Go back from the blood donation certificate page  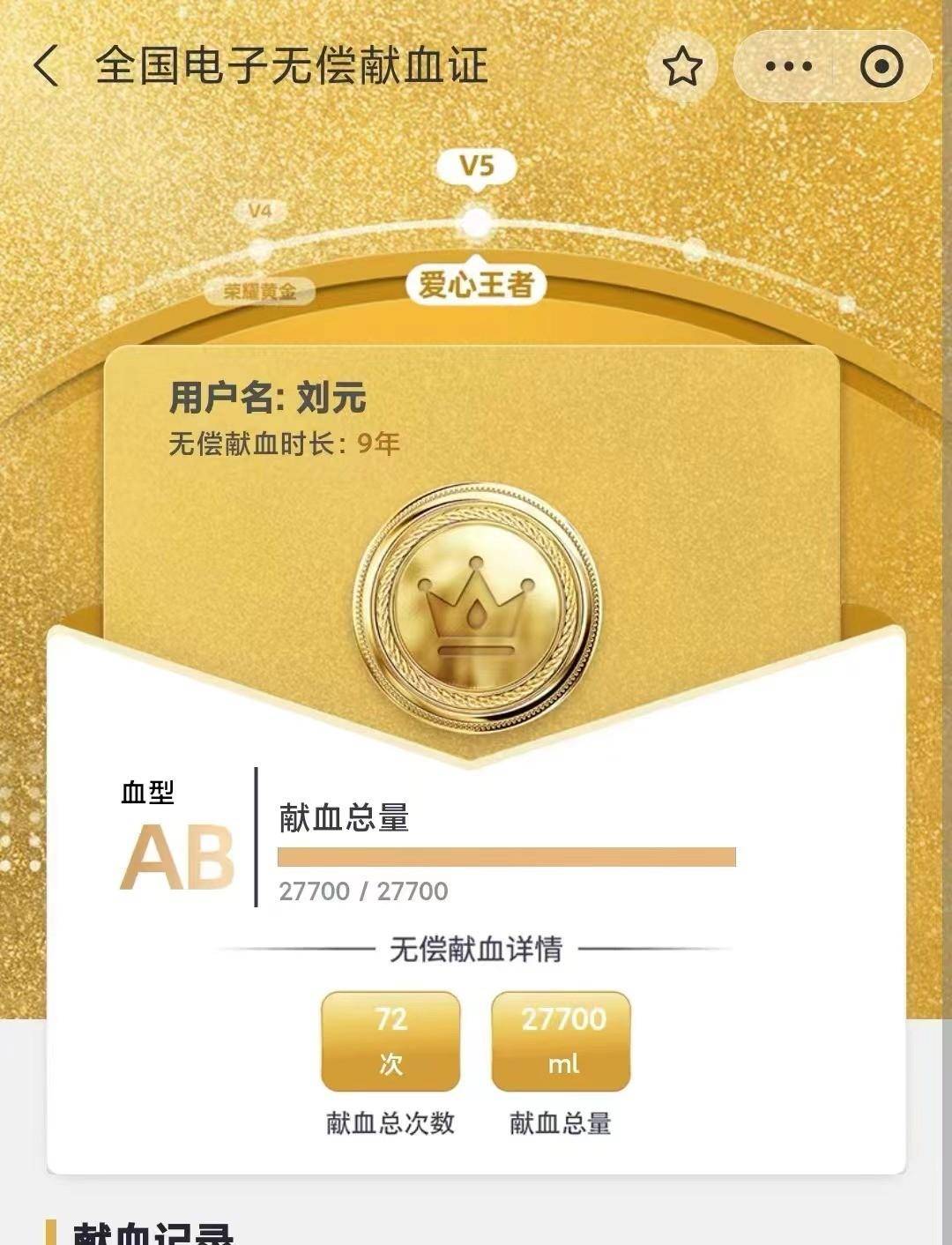[x=46, y=66]
